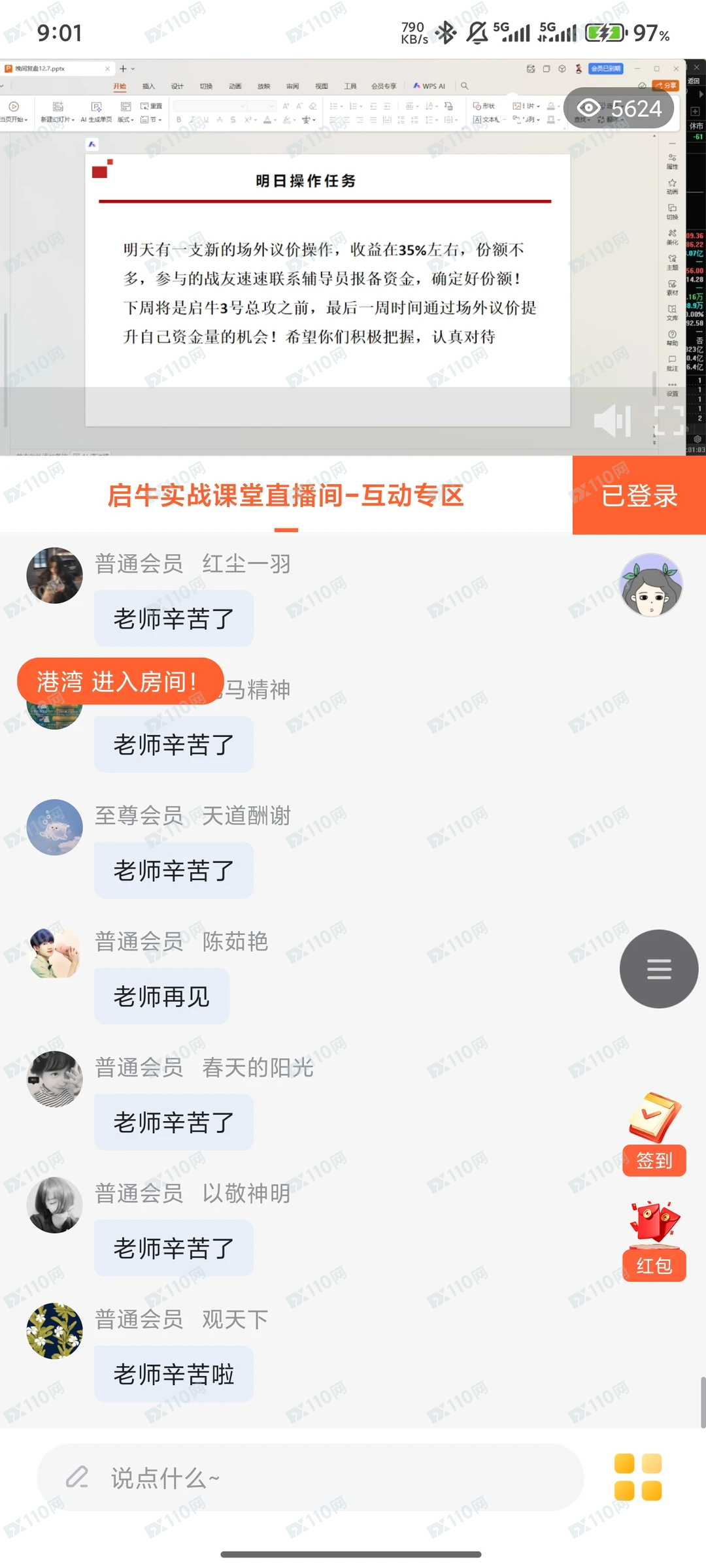
Task: View 天道酬谢's profile avatar
Action: point(54,827)
